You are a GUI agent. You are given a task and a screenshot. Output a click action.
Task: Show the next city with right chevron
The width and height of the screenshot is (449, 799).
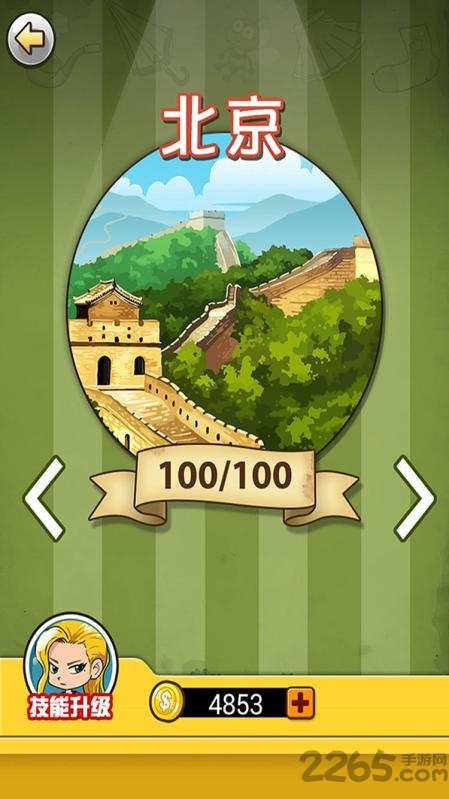[414, 498]
